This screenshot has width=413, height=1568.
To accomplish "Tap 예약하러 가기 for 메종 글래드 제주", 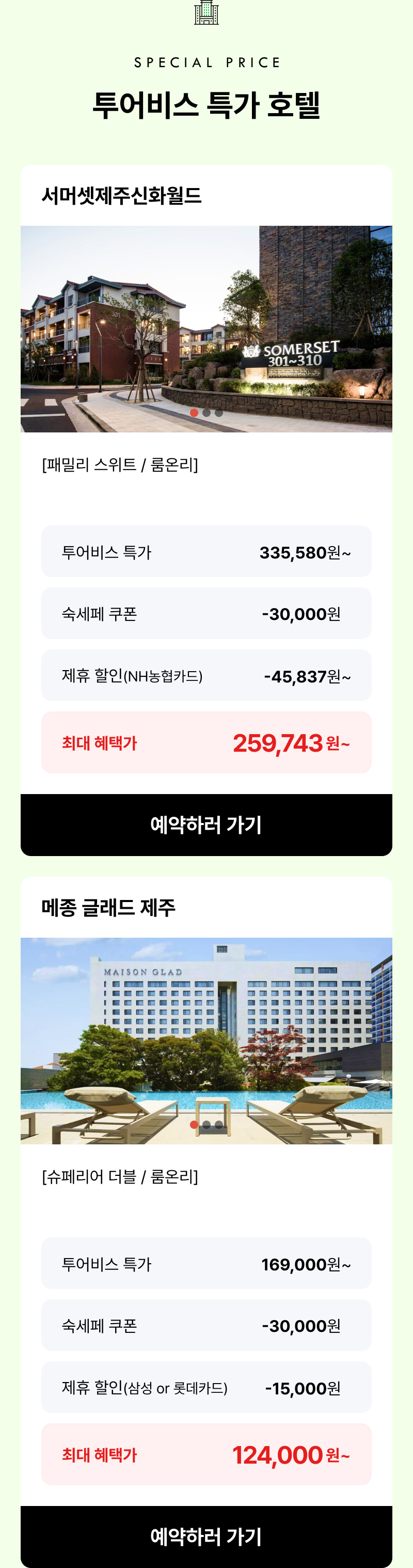I will click(x=206, y=1536).
